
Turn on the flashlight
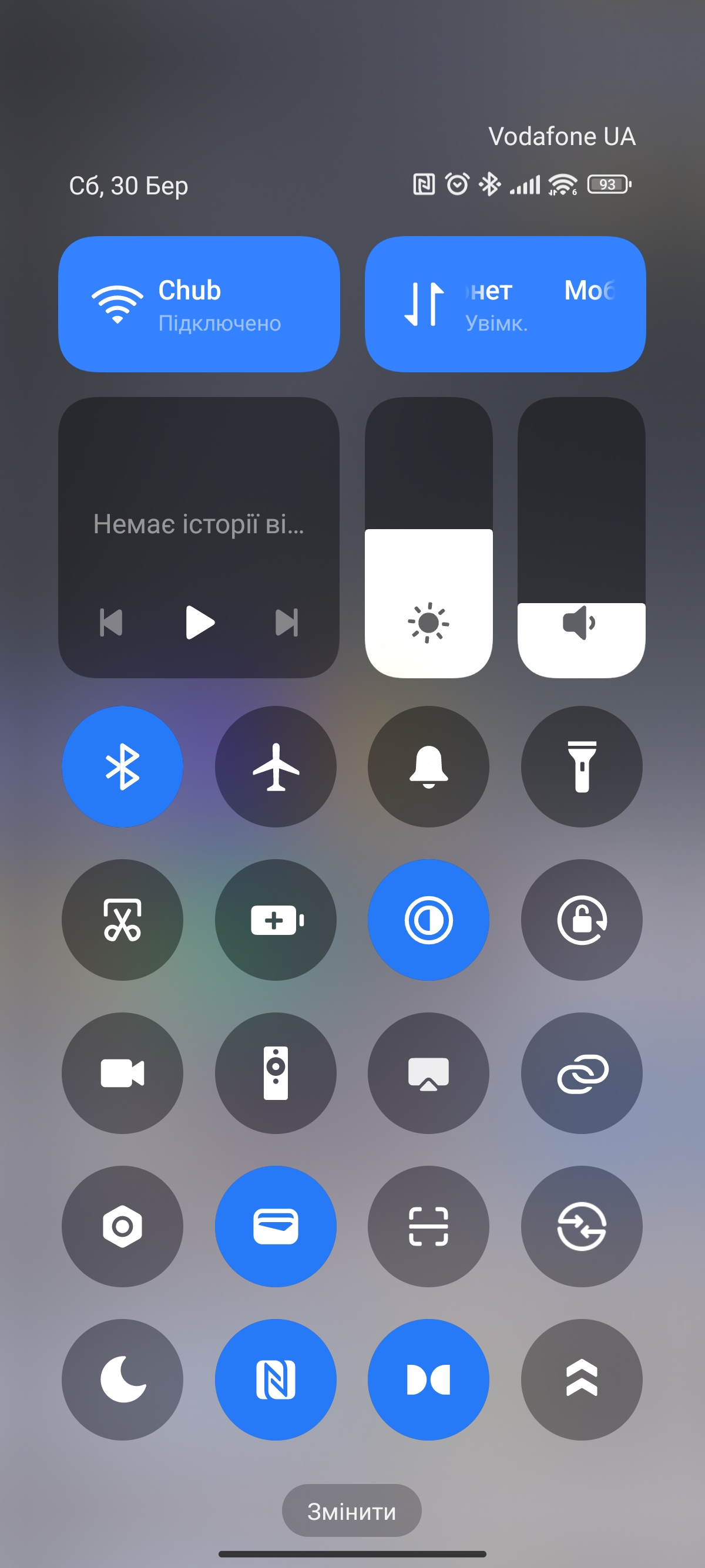pyautogui.click(x=582, y=766)
